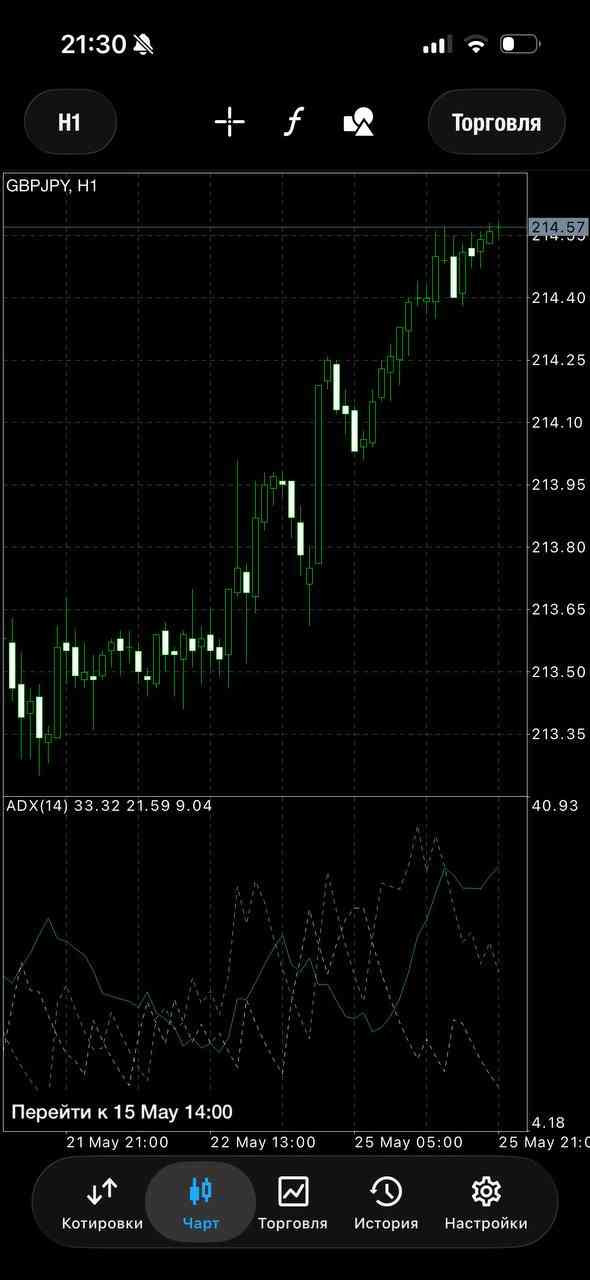Viewport: 590px width, 1280px height.
Task: Open the chart objects shapes icon
Action: pyautogui.click(x=359, y=123)
